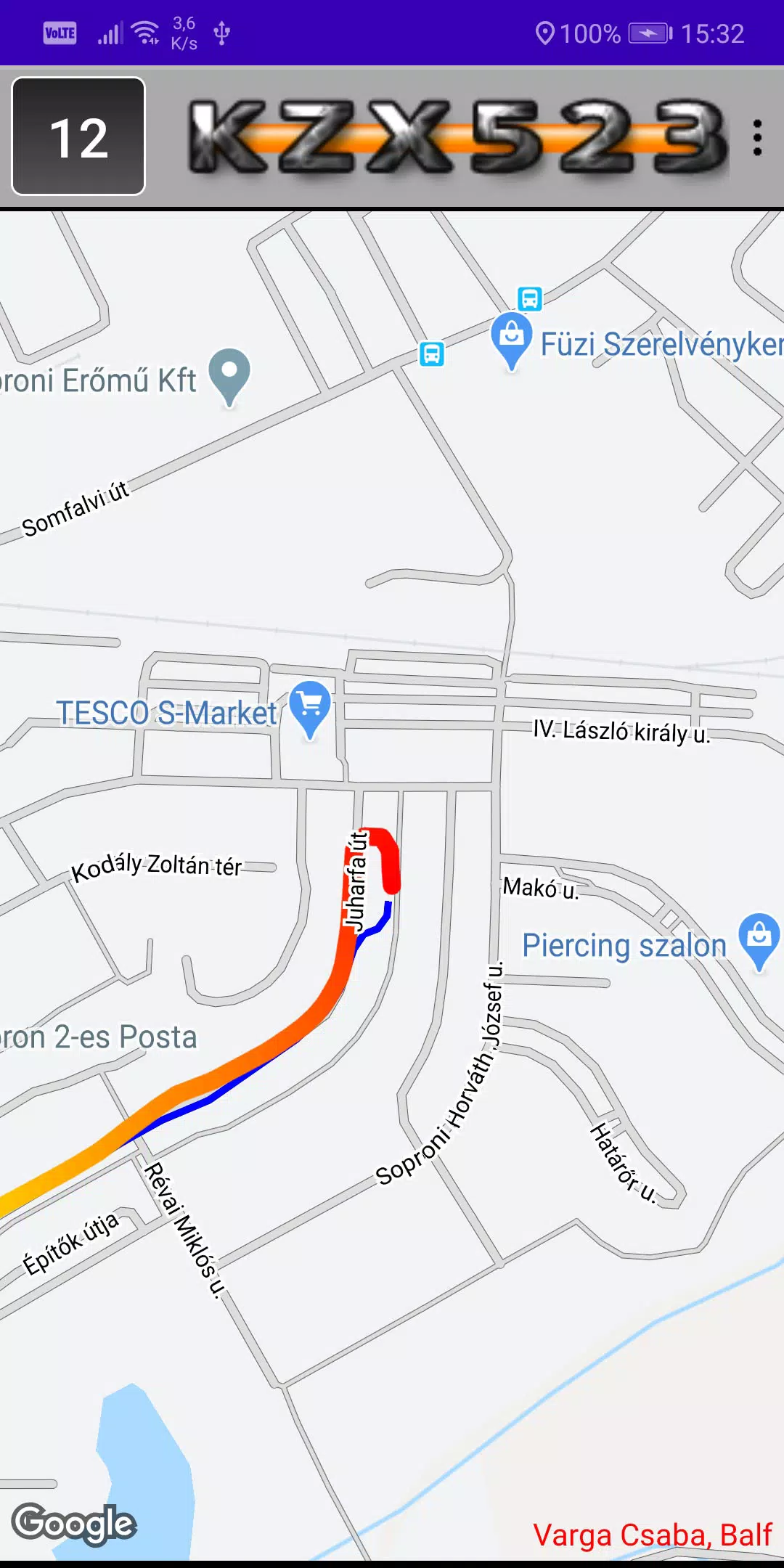Tap the bus stop icon on Somfalvi út
784x1568 pixels.
pos(432,354)
